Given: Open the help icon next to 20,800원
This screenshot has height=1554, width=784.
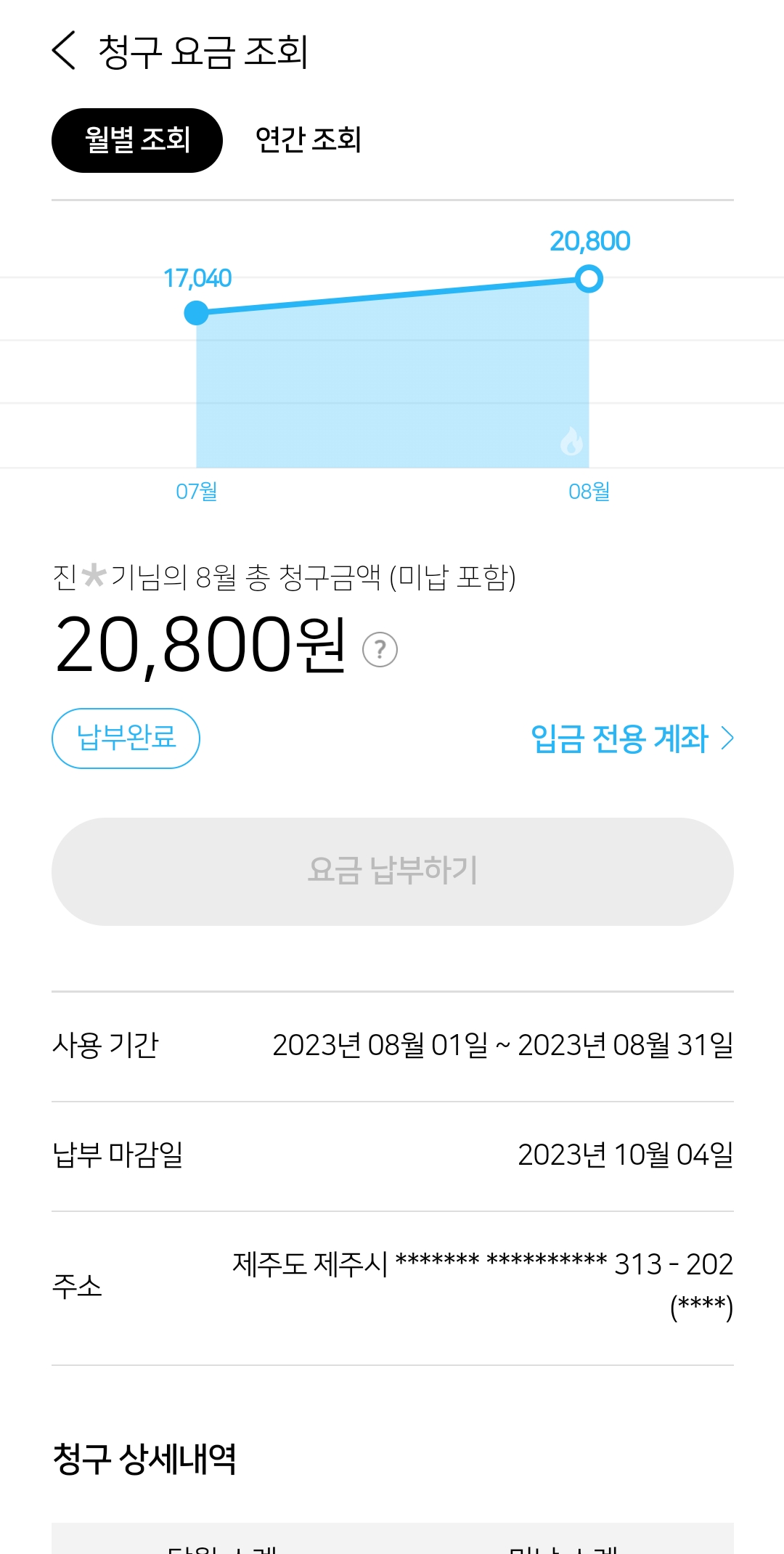Looking at the screenshot, I should [x=380, y=649].
